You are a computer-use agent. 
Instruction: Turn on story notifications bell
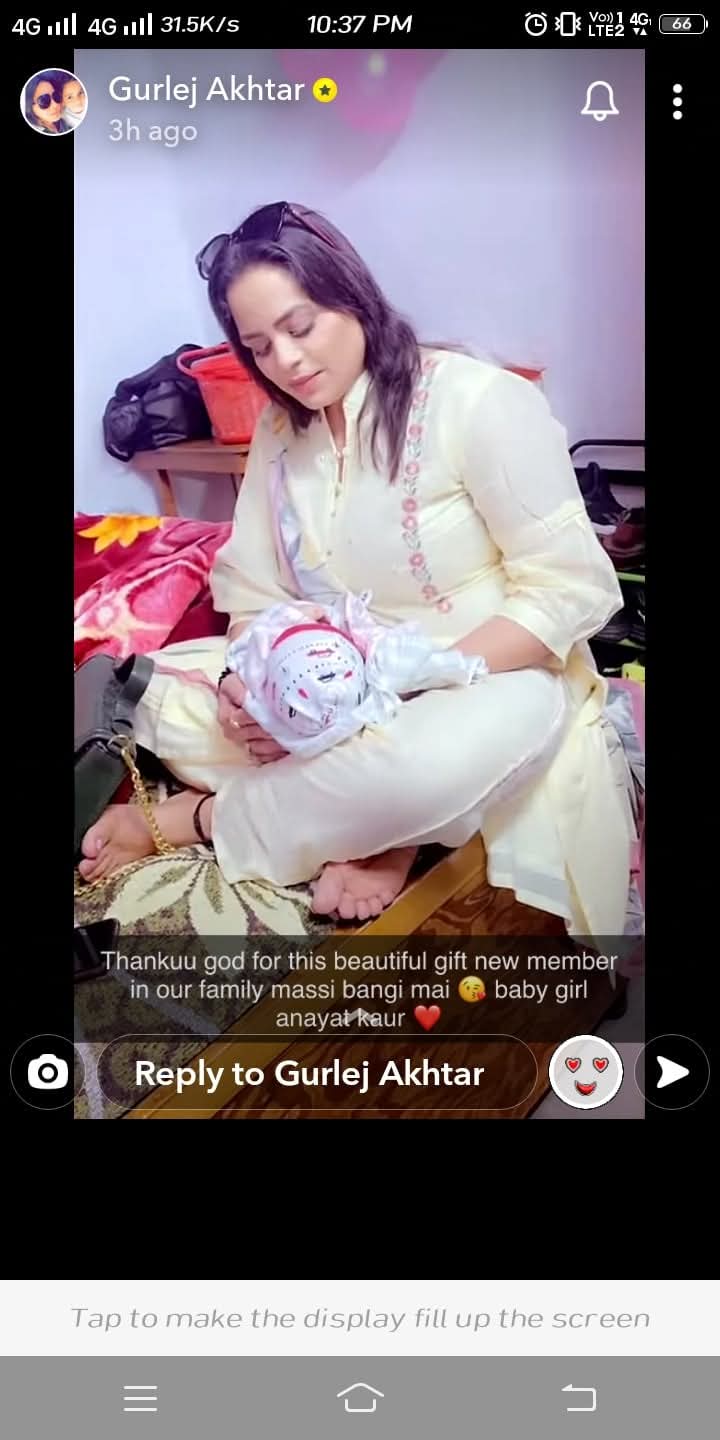600,101
